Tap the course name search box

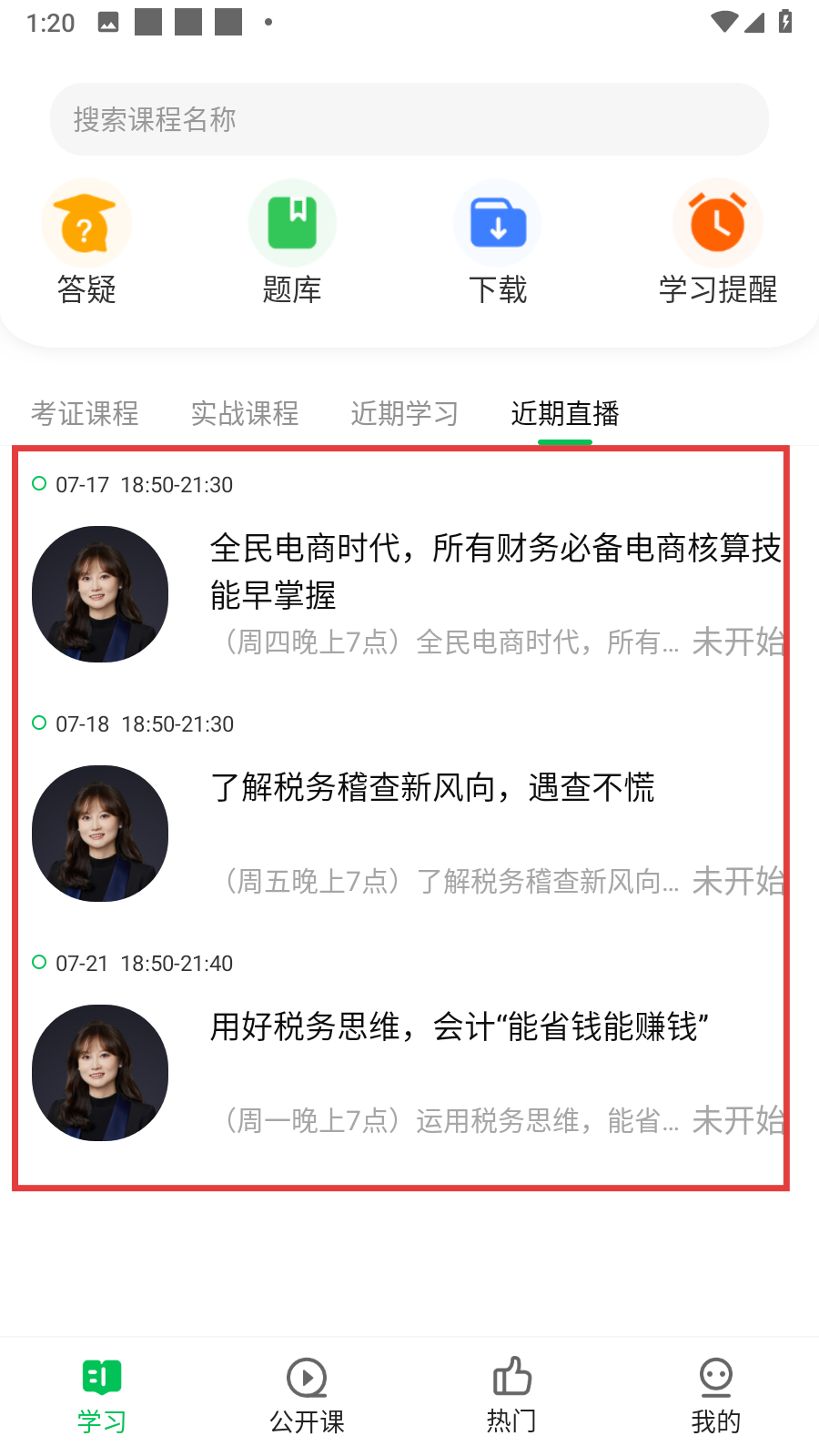pos(409,119)
